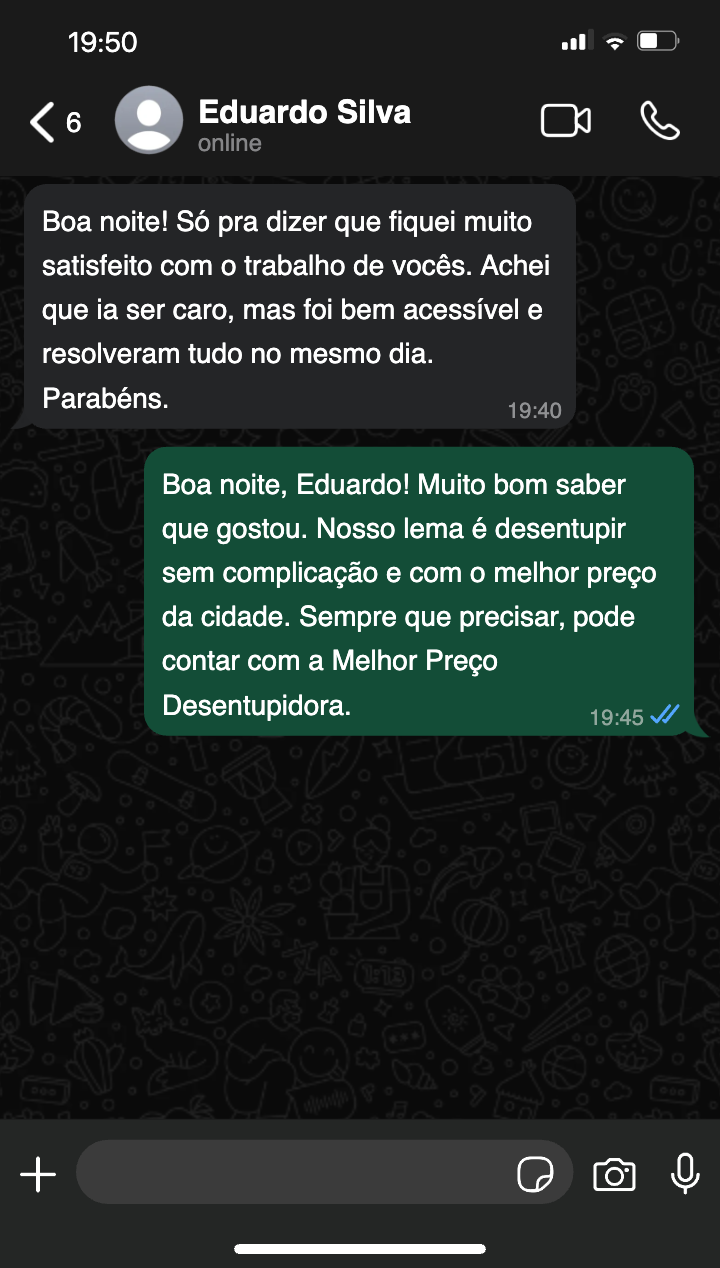Start a voice call with Eduardo Silva

click(659, 121)
